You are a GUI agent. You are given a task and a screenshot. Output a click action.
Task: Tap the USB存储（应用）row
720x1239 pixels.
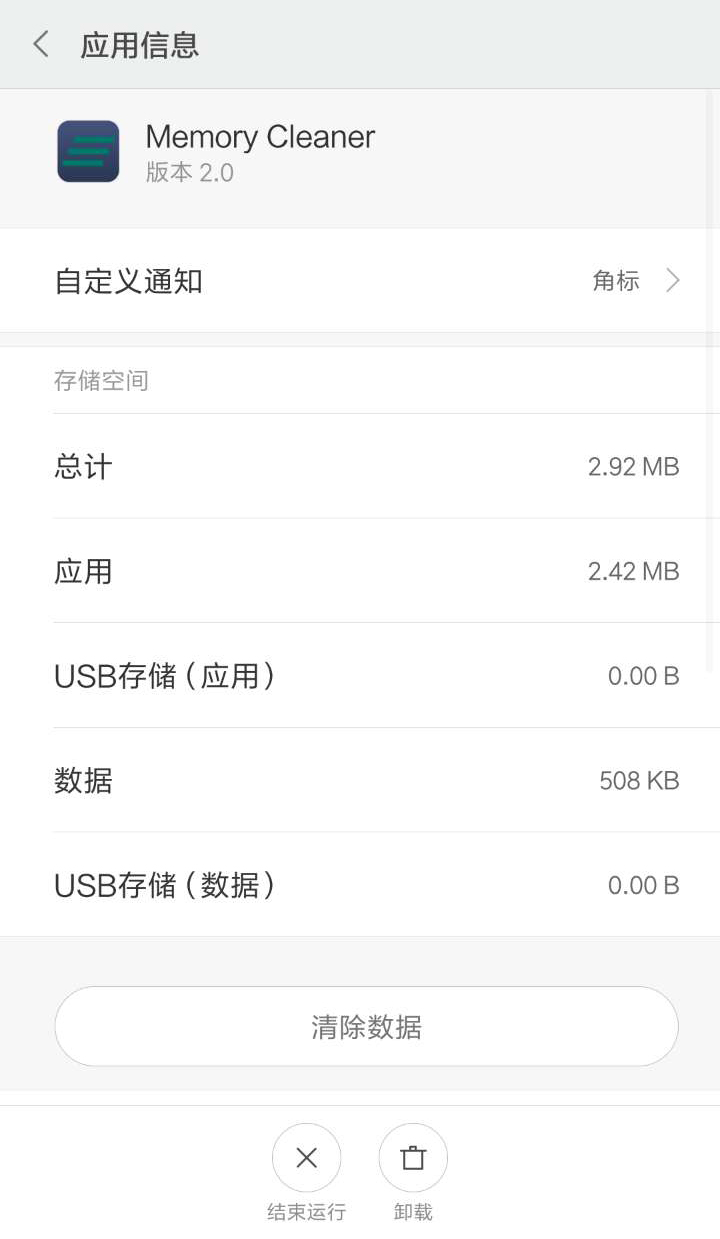pos(360,675)
